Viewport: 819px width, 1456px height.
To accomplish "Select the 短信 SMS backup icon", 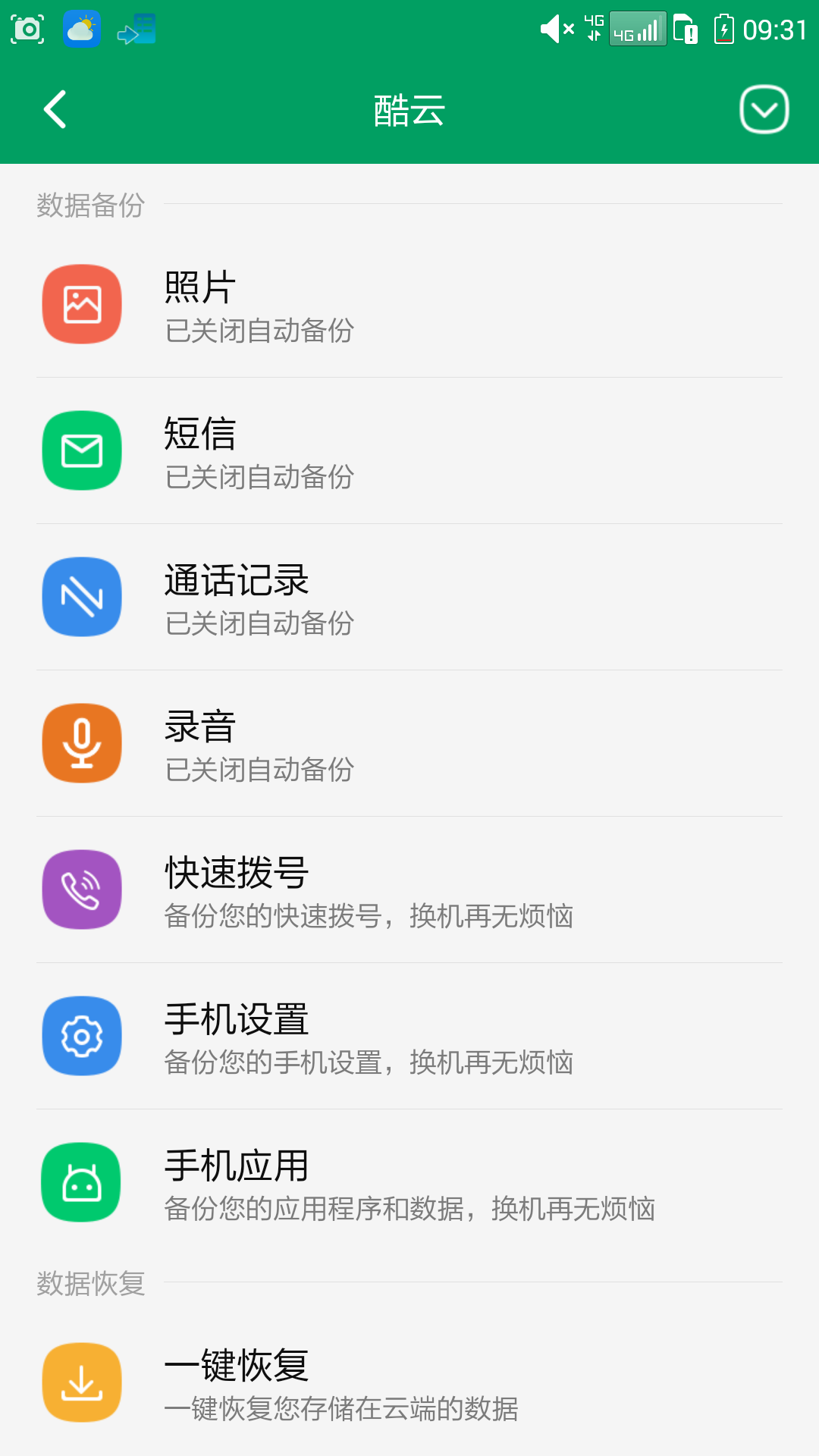I will [x=82, y=450].
